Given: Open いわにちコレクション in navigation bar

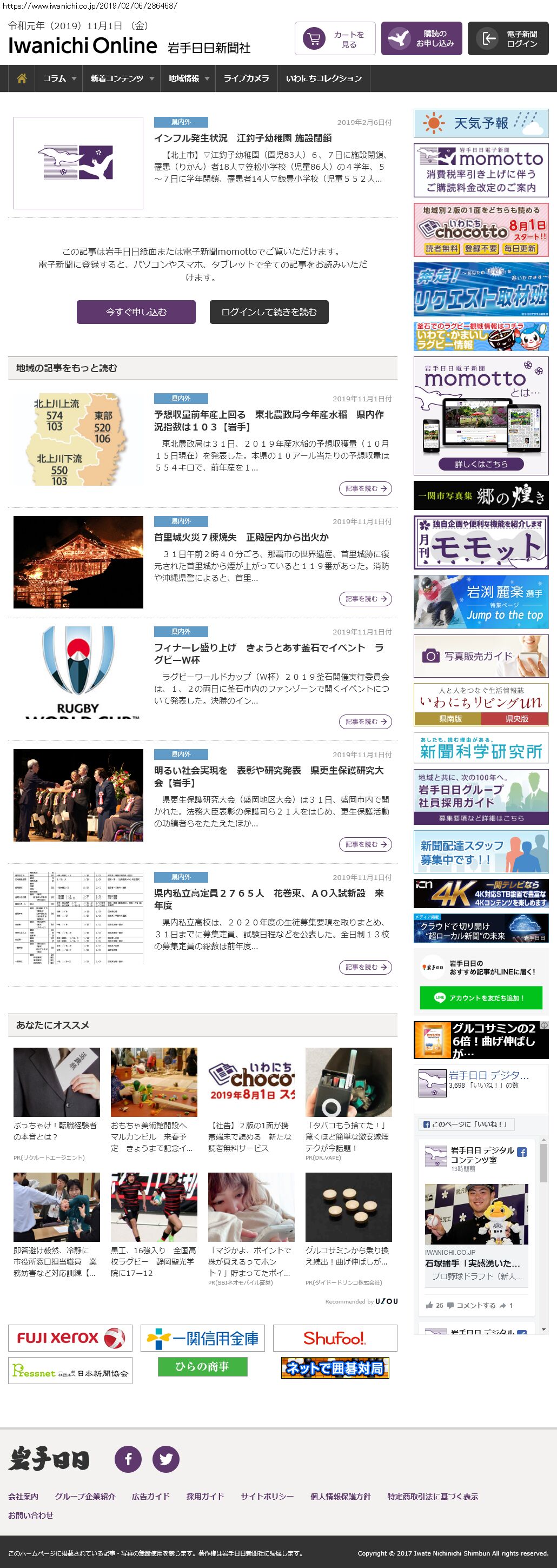Looking at the screenshot, I should tap(323, 78).
